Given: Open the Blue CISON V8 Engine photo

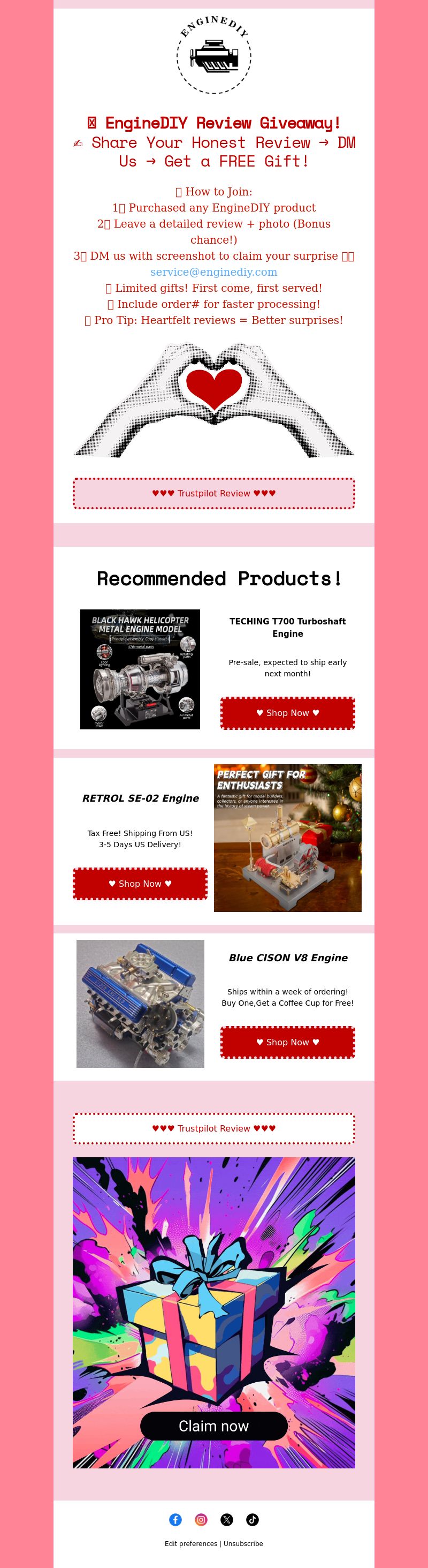Looking at the screenshot, I should (x=140, y=1003).
